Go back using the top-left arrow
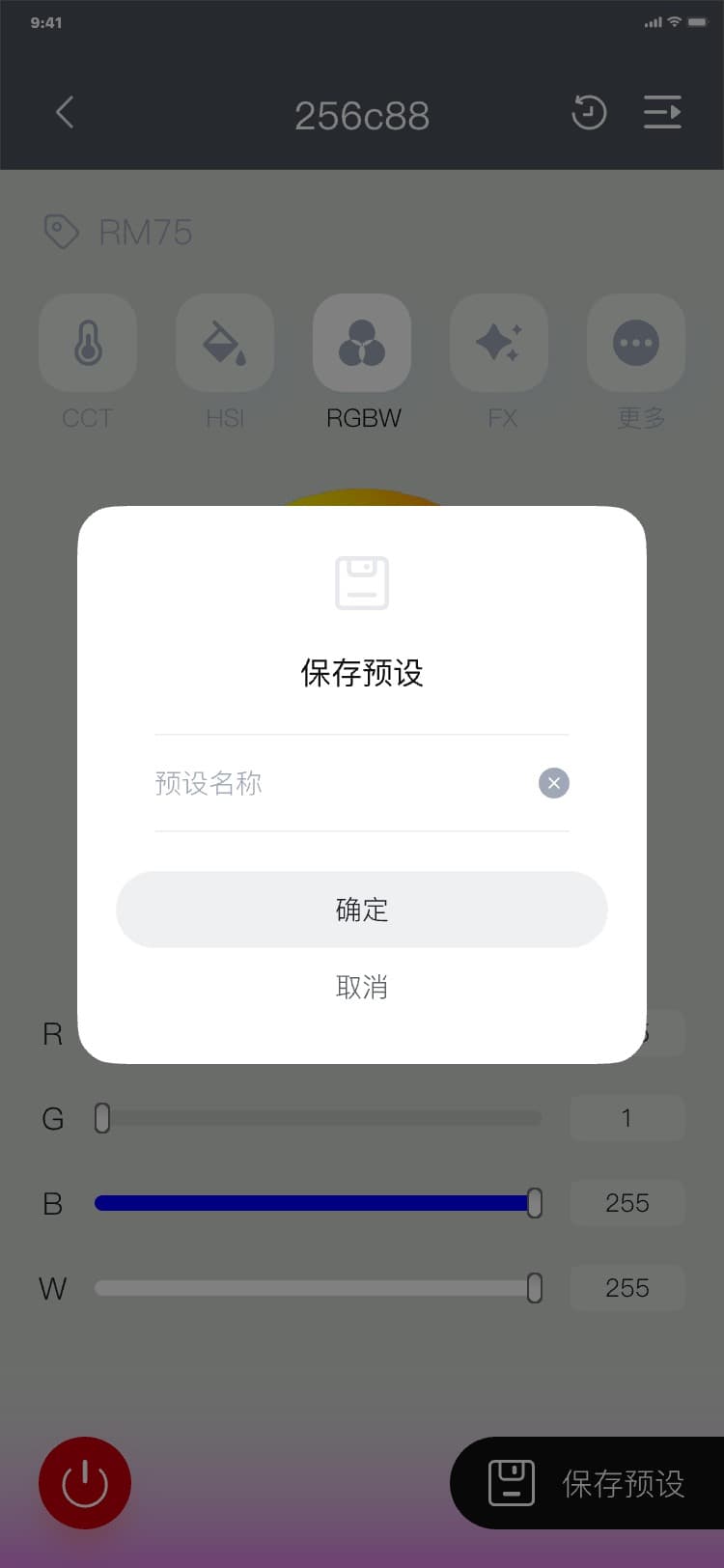724x1568 pixels. (65, 113)
